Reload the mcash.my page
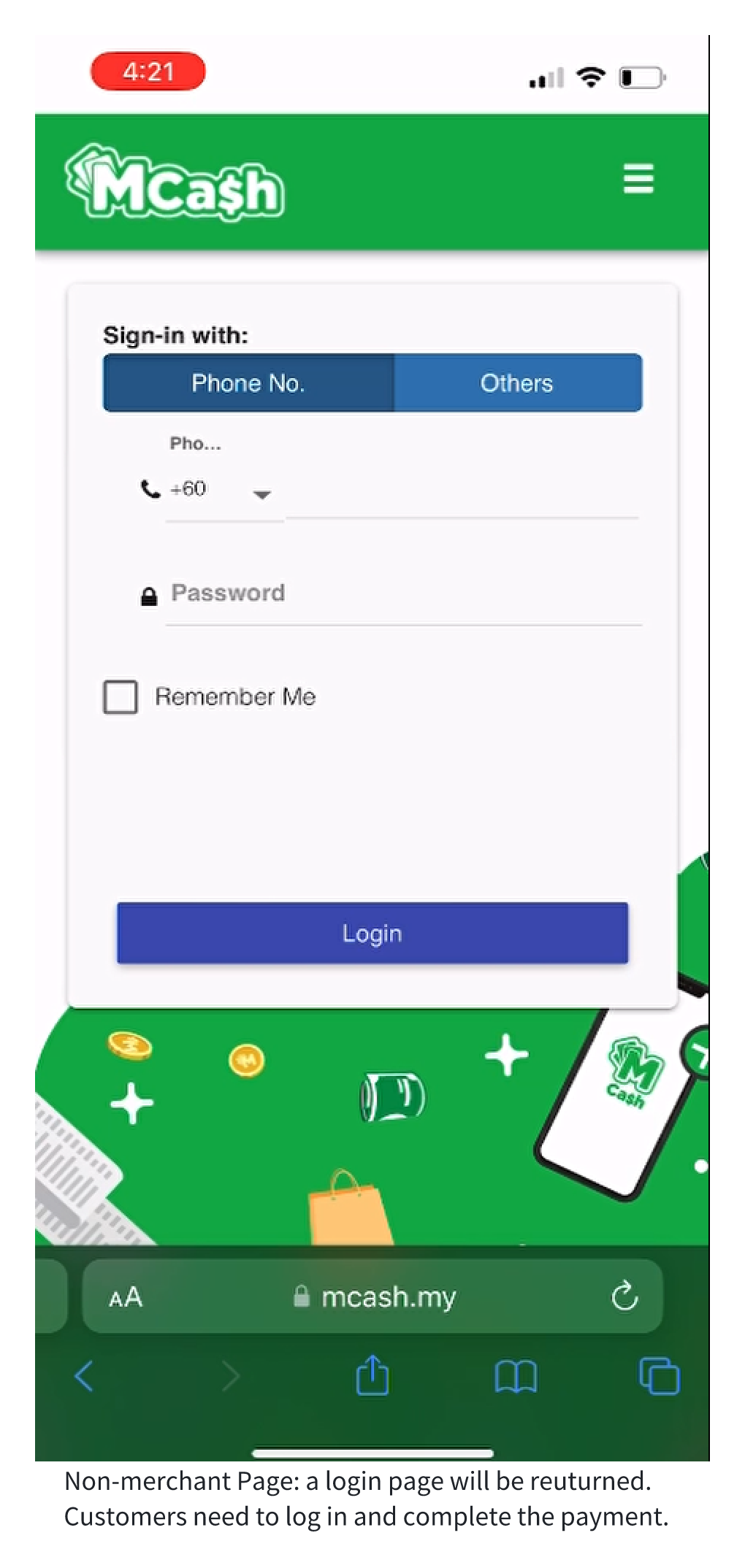Viewport: 745px width, 1568px height. pyautogui.click(x=624, y=1297)
